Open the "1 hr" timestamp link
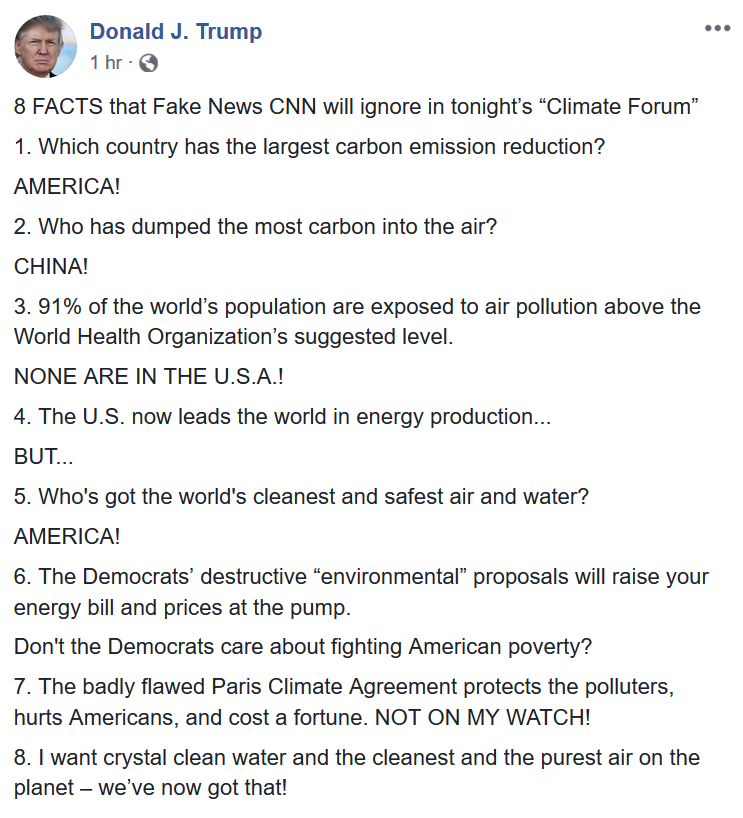 click(105, 63)
